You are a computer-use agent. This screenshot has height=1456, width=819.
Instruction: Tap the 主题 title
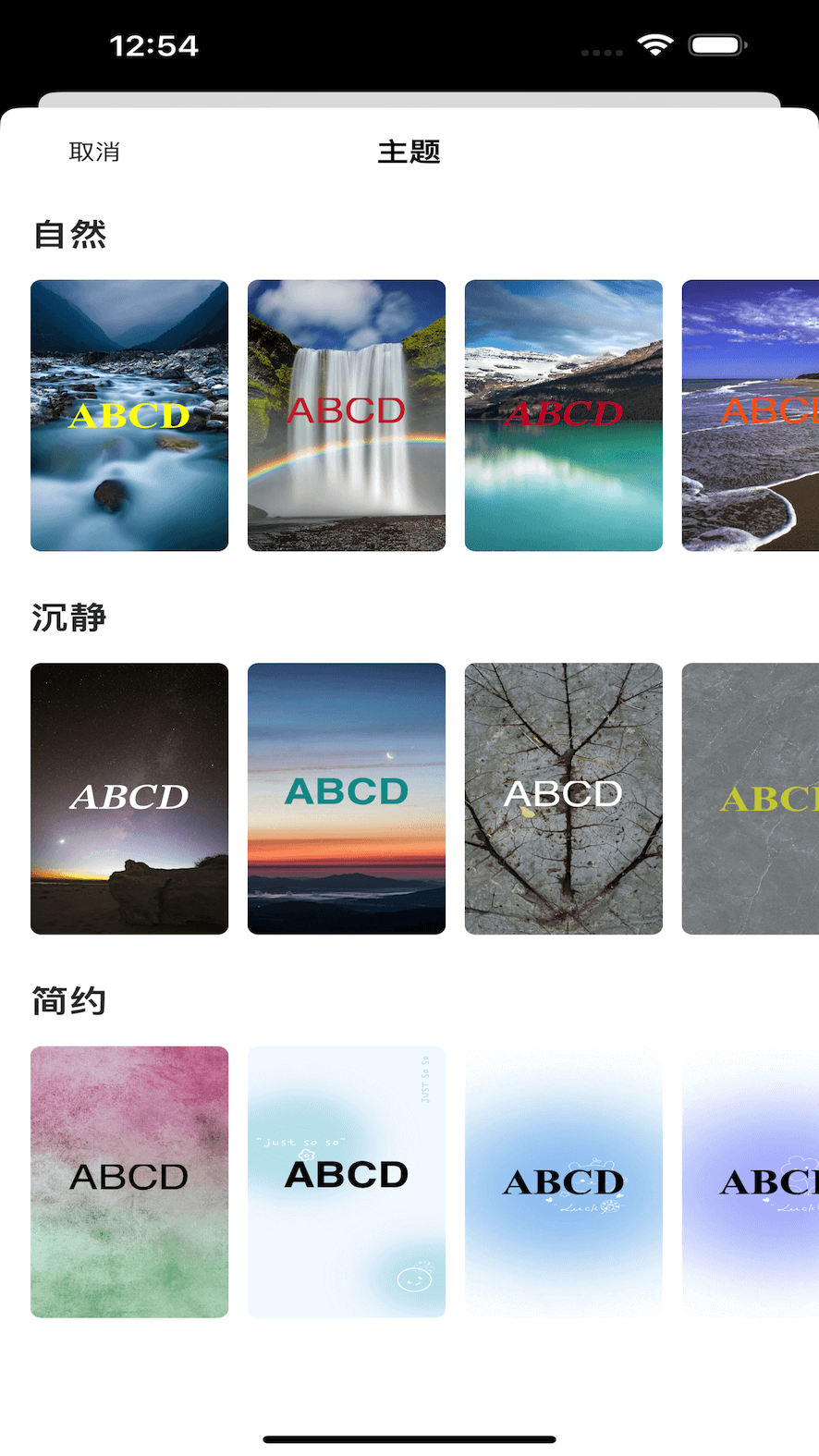(408, 152)
